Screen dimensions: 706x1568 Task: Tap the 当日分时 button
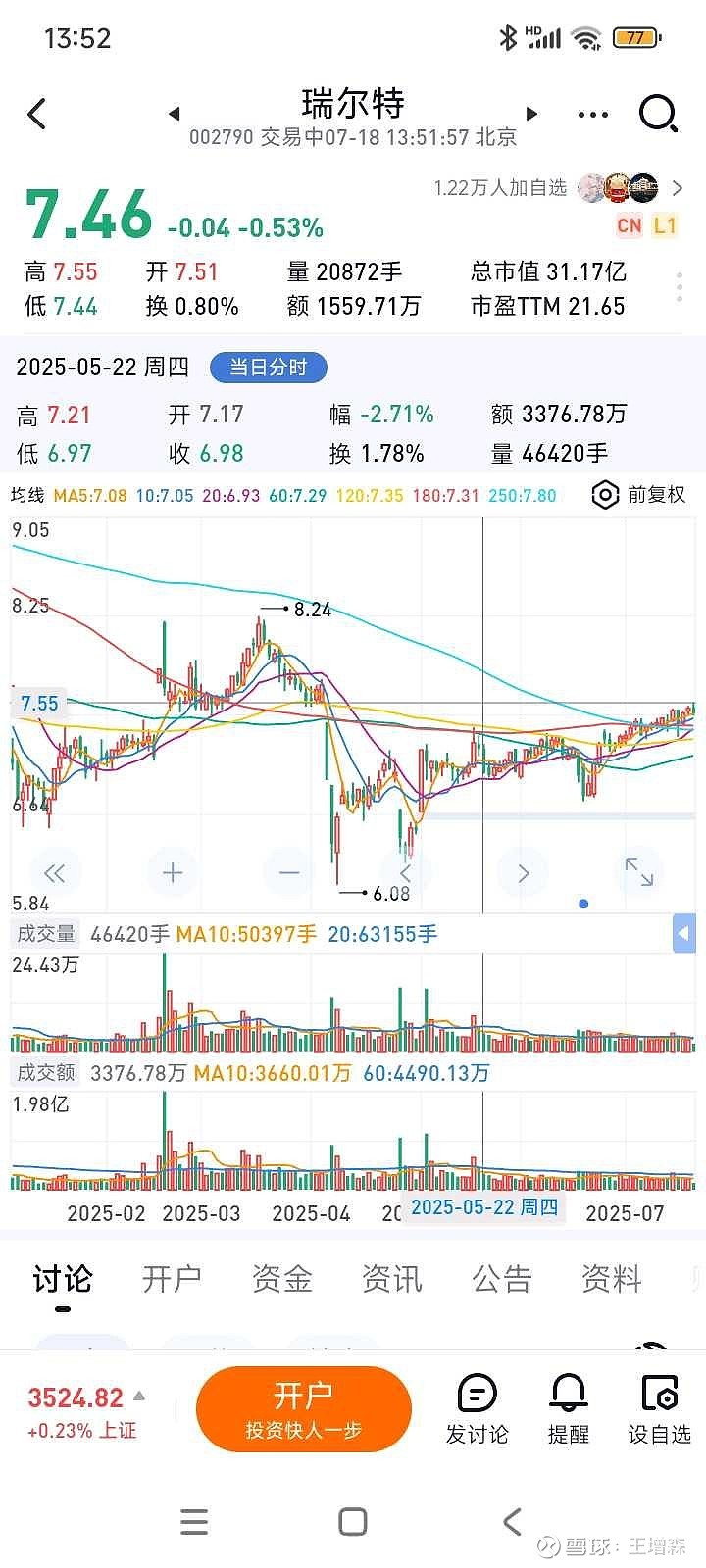click(269, 367)
